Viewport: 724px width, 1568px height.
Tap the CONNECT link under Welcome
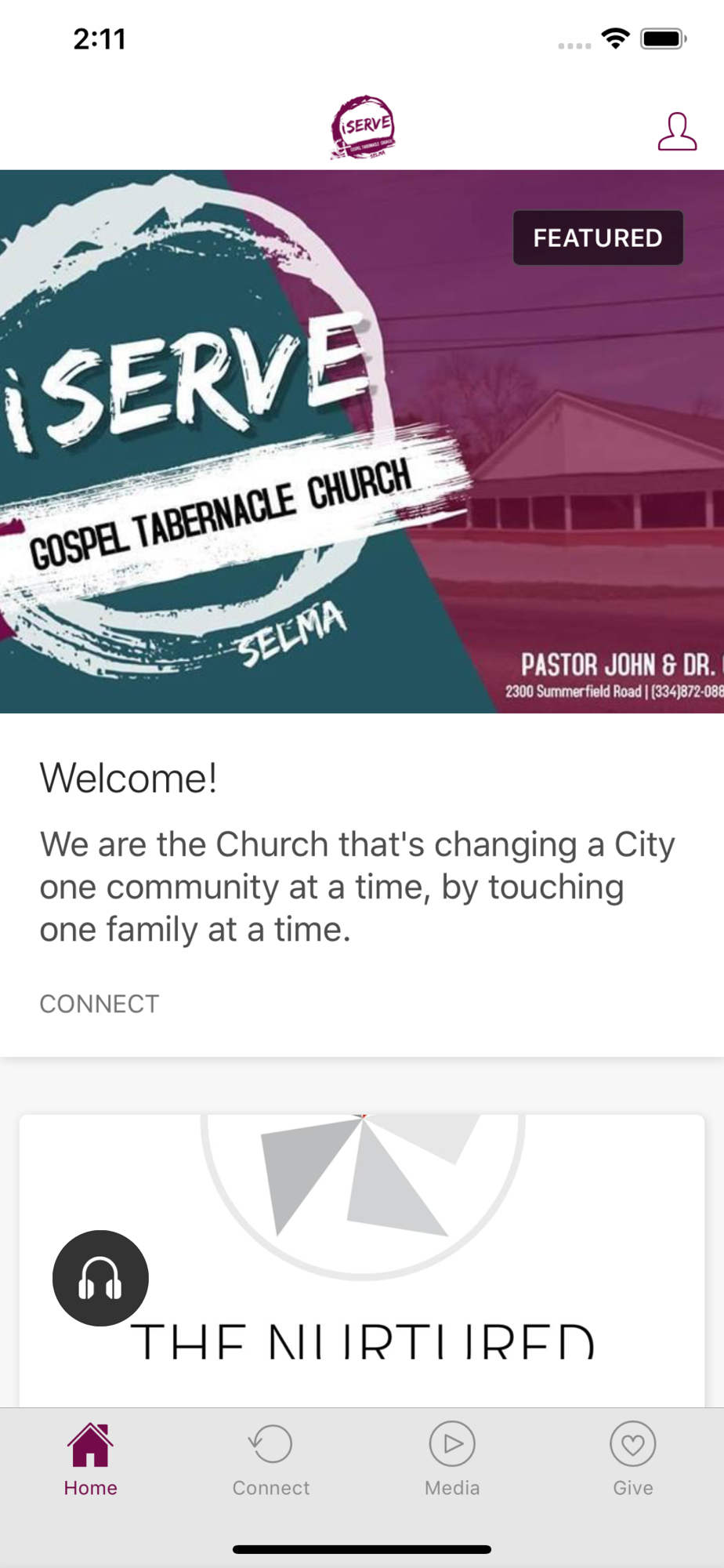pos(100,1004)
